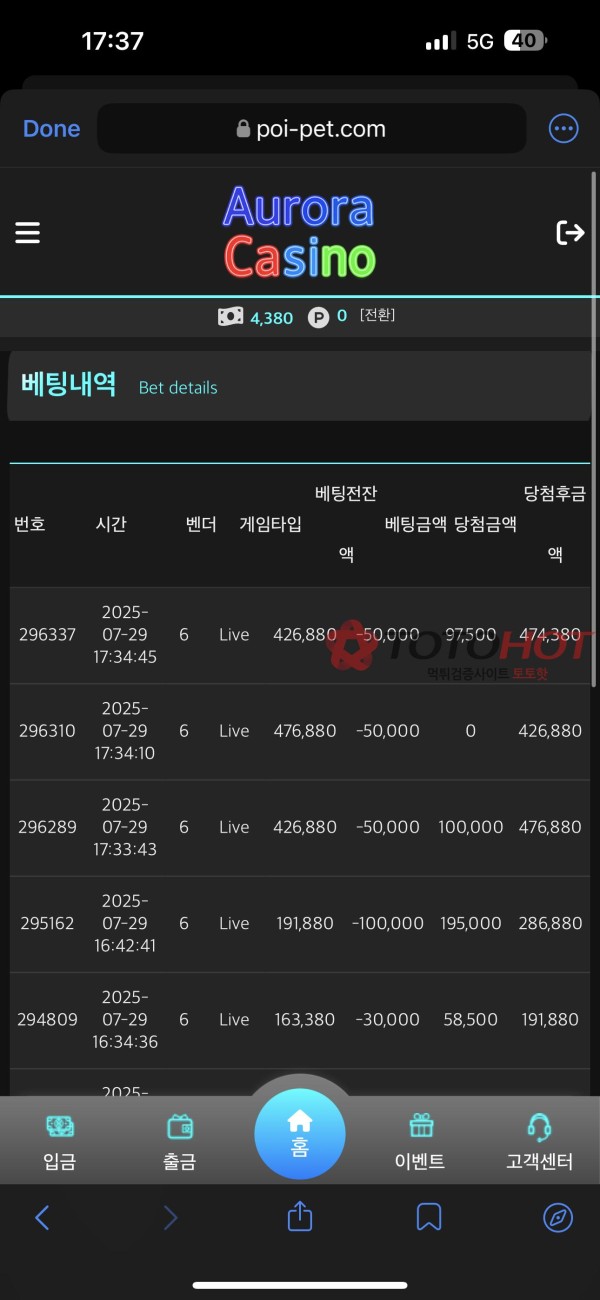Open the 입금 deposit tab
Viewport: 600px width, 1300px height.
tap(60, 1141)
